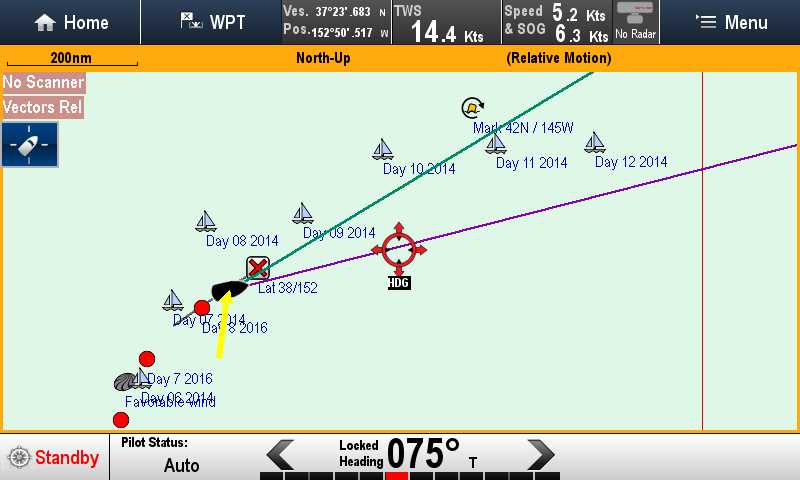Go to the Home screen
800x480 pixels.
pos(70,22)
